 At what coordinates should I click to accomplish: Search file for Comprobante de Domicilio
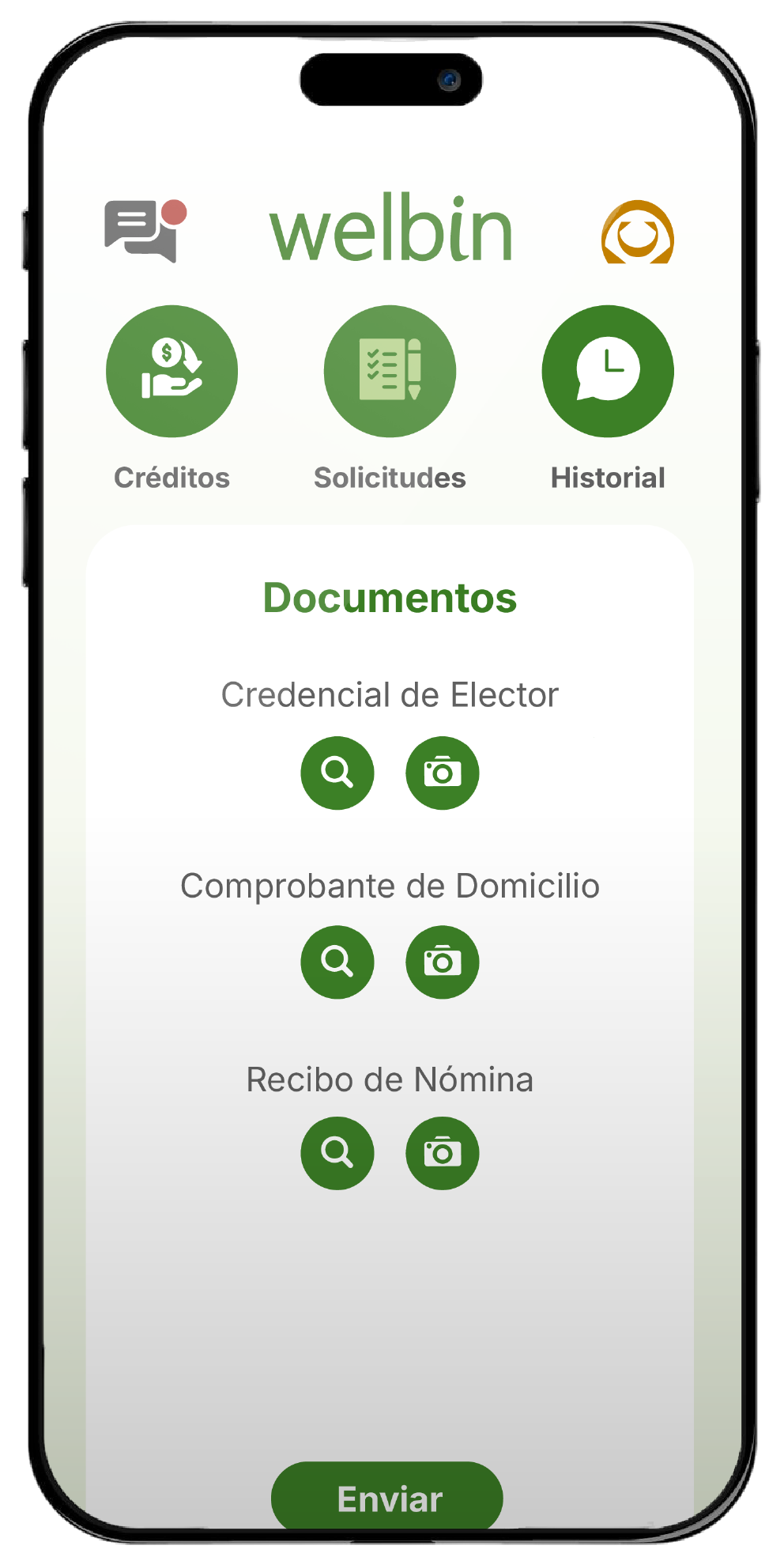coord(337,962)
